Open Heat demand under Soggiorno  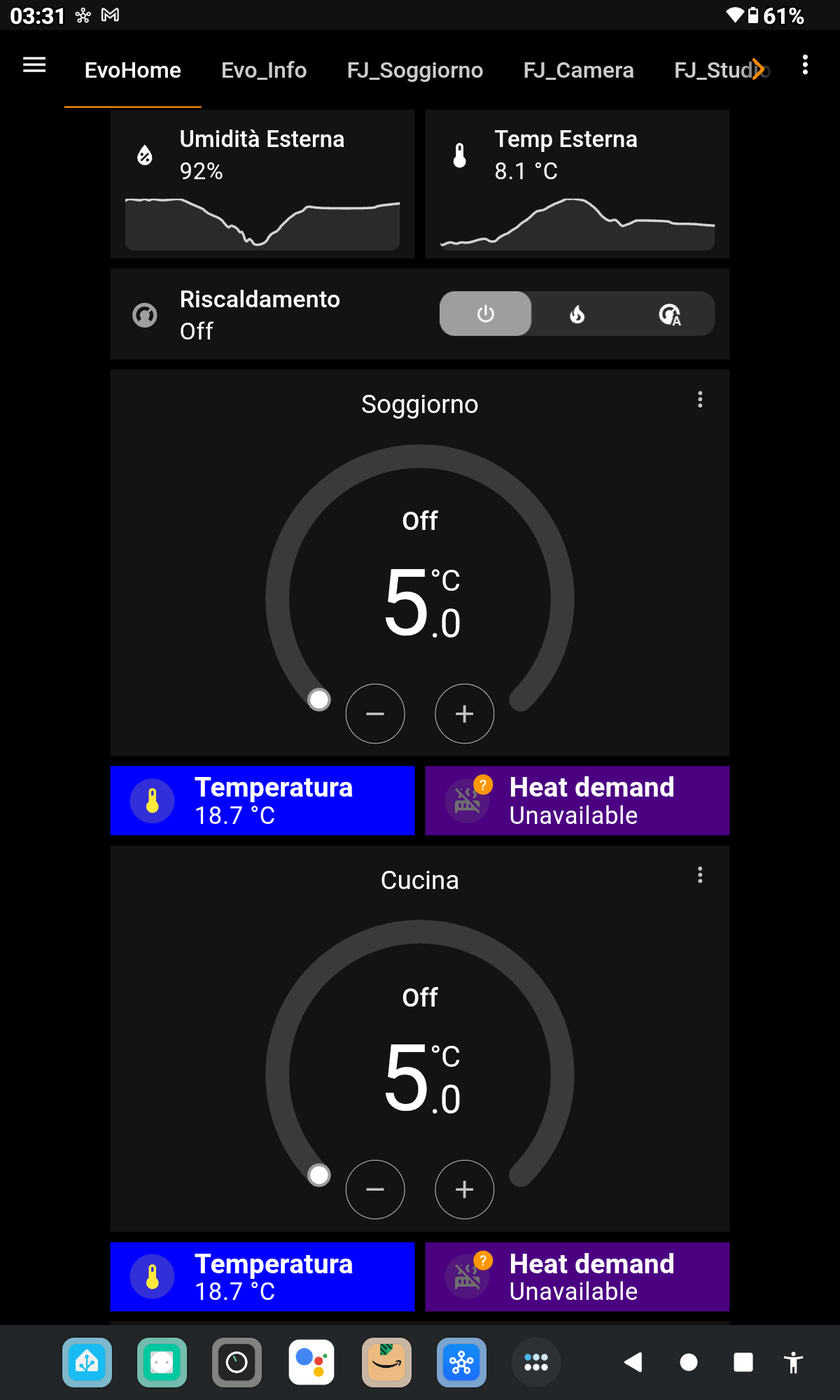(577, 801)
